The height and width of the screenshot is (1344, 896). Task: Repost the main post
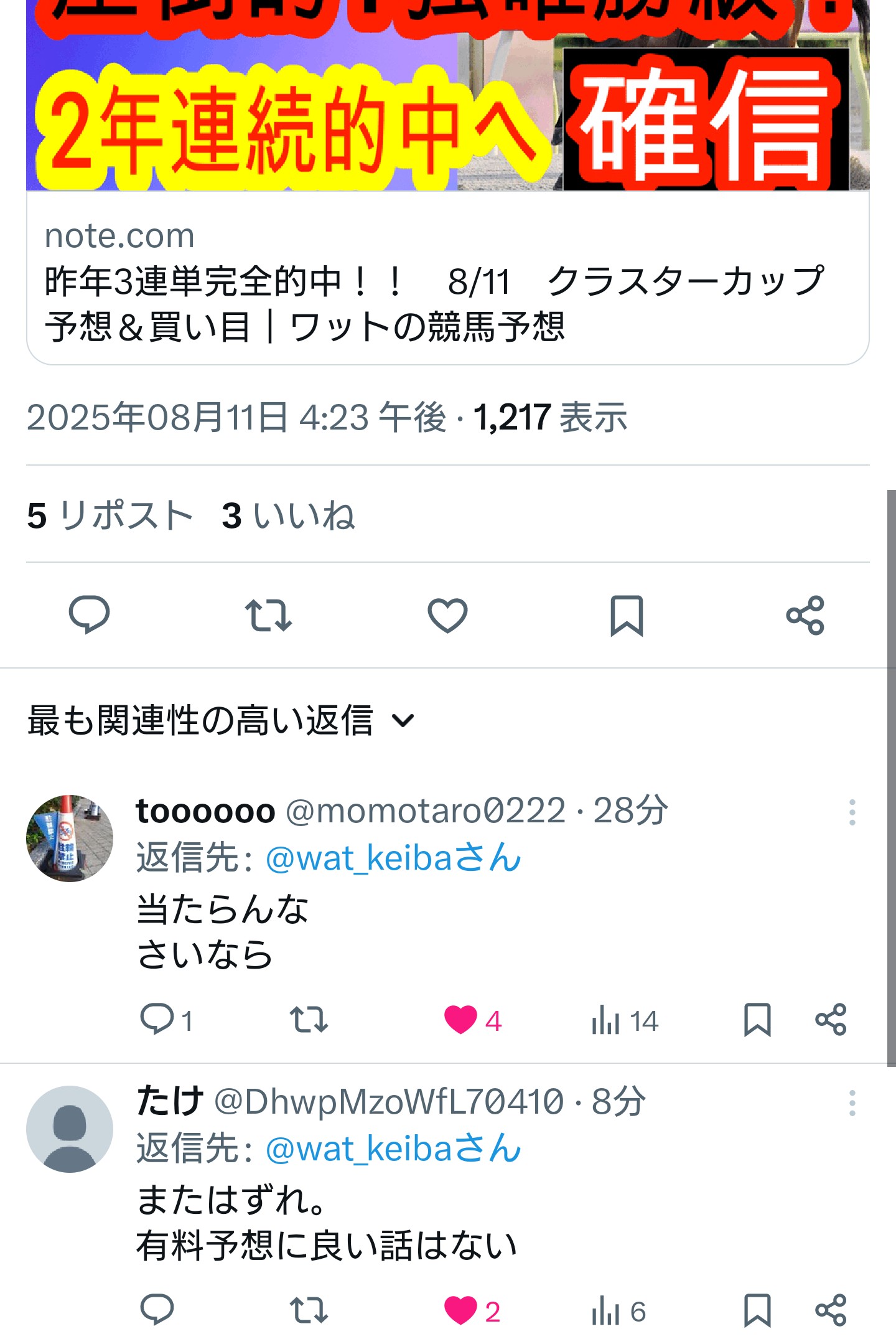click(x=268, y=615)
